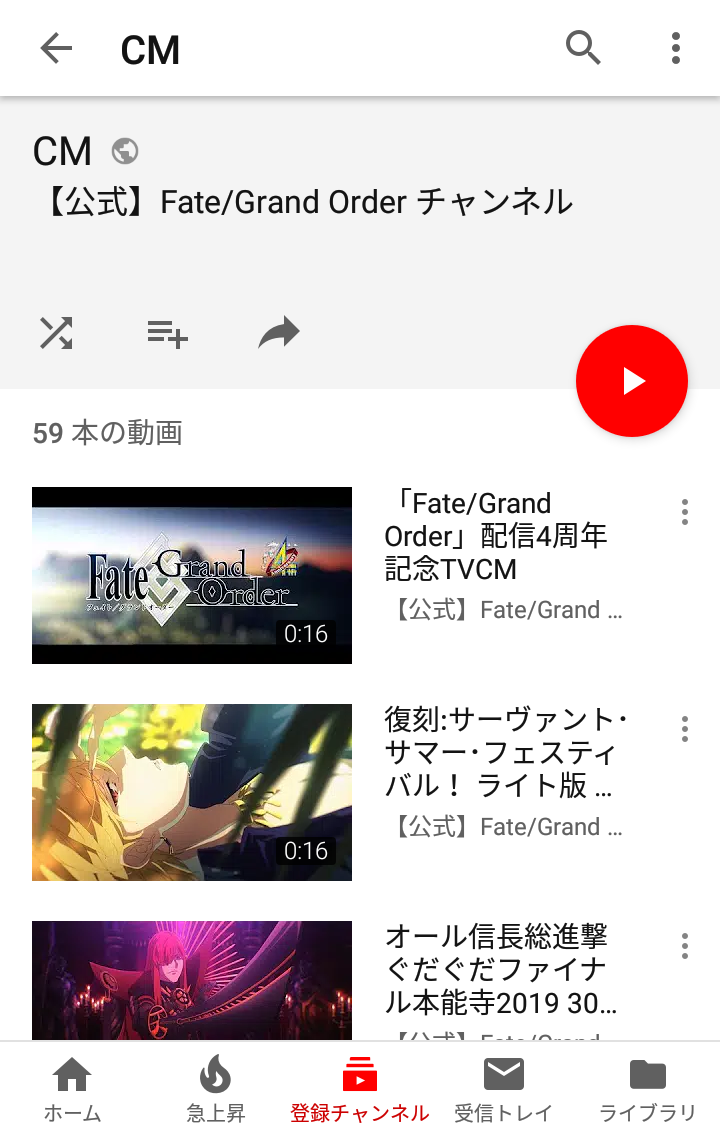This screenshot has width=720, height=1136.
Task: Play all with the red play button
Action: click(x=632, y=381)
